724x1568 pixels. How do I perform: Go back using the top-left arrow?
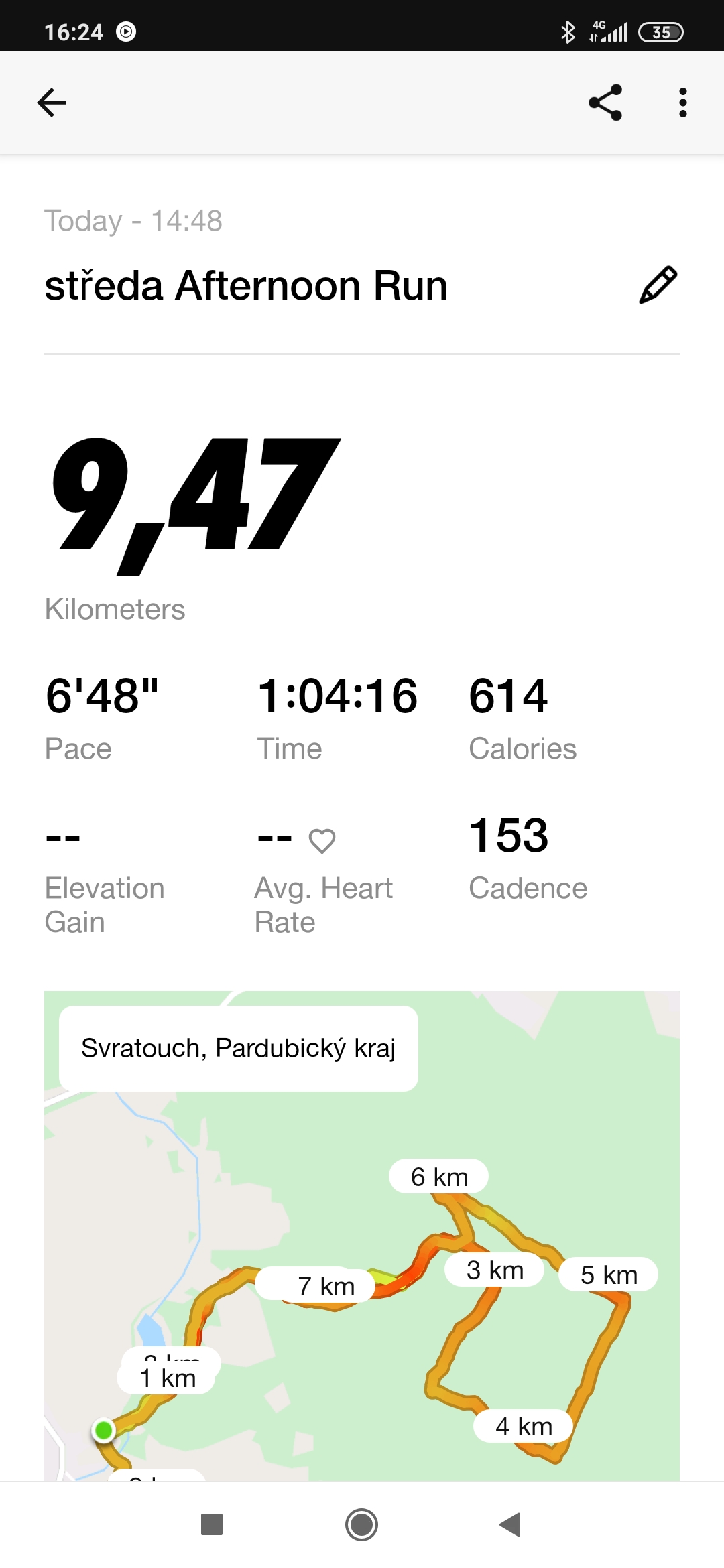point(52,103)
